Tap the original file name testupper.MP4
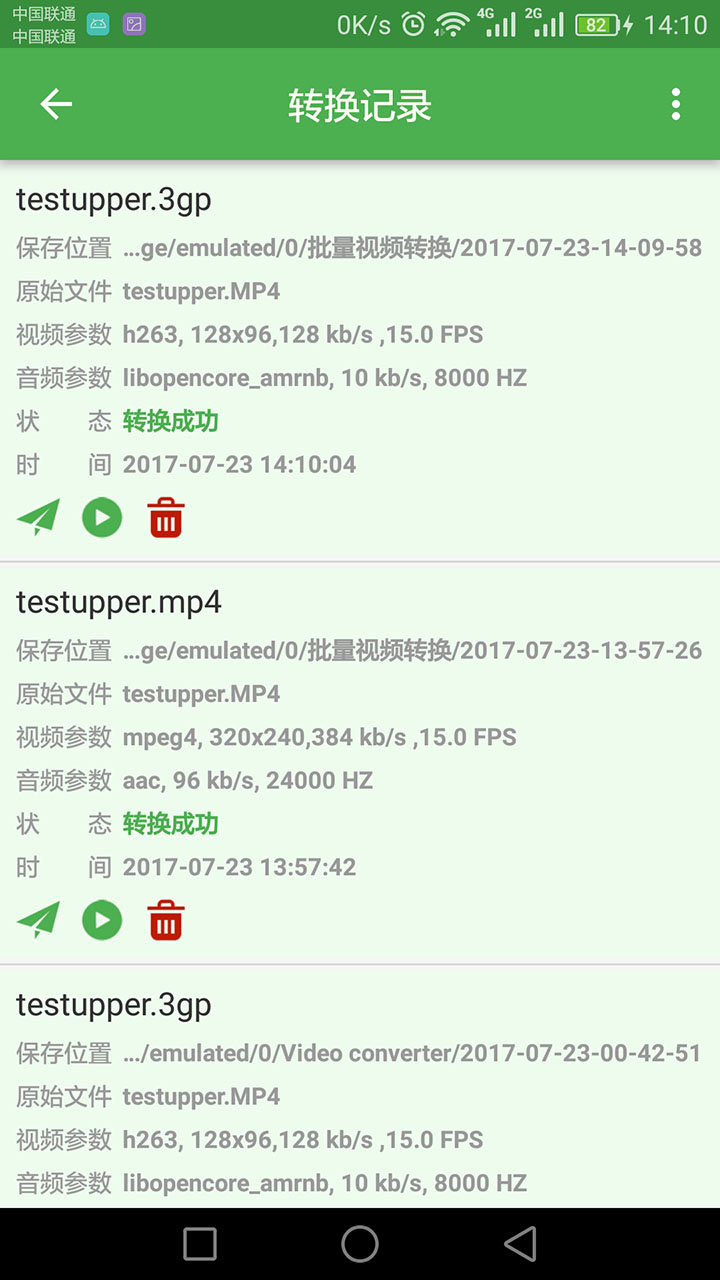This screenshot has height=1280, width=720. coord(200,291)
